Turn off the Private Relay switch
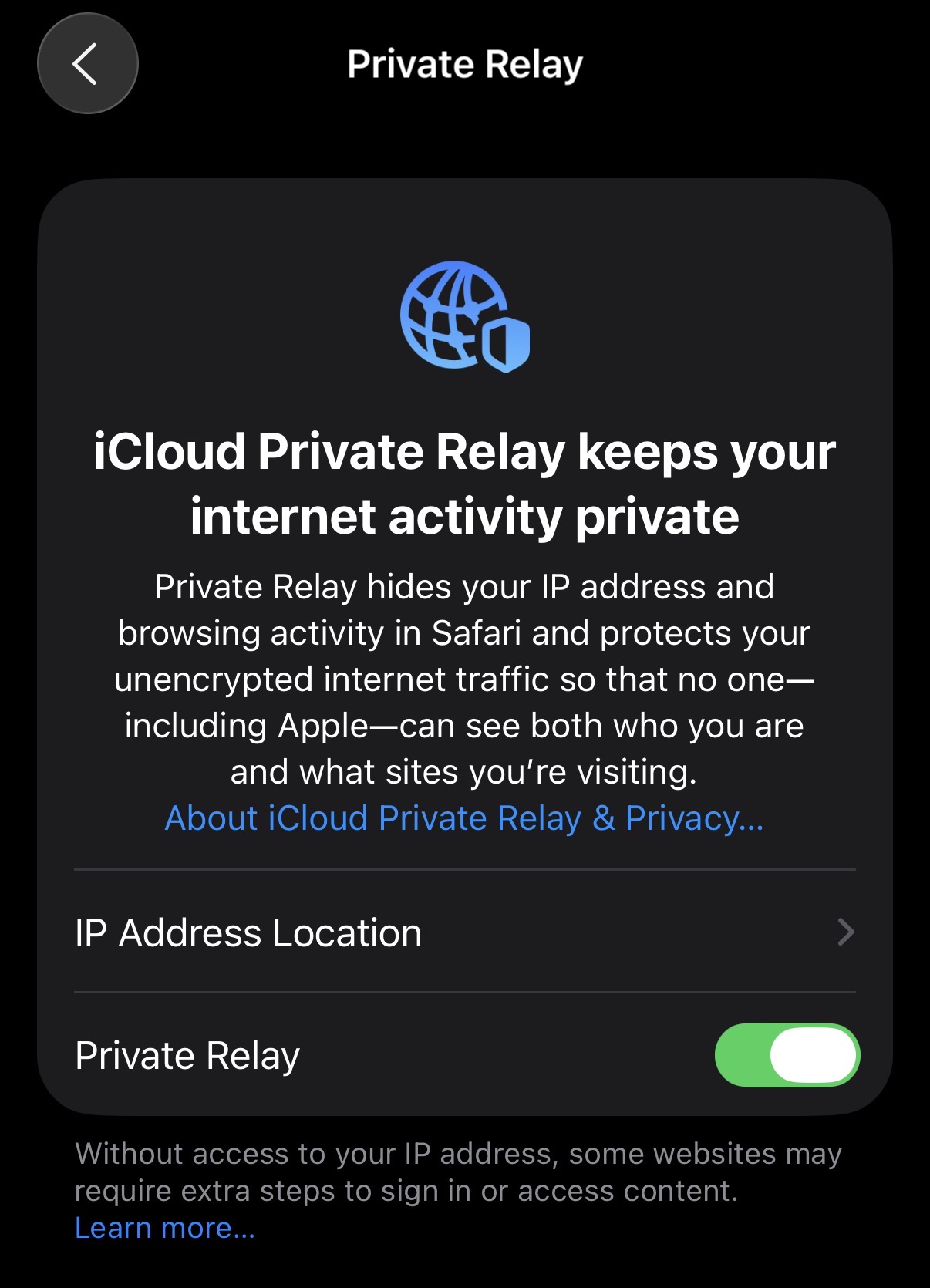The image size is (930, 1288). 787,1055
